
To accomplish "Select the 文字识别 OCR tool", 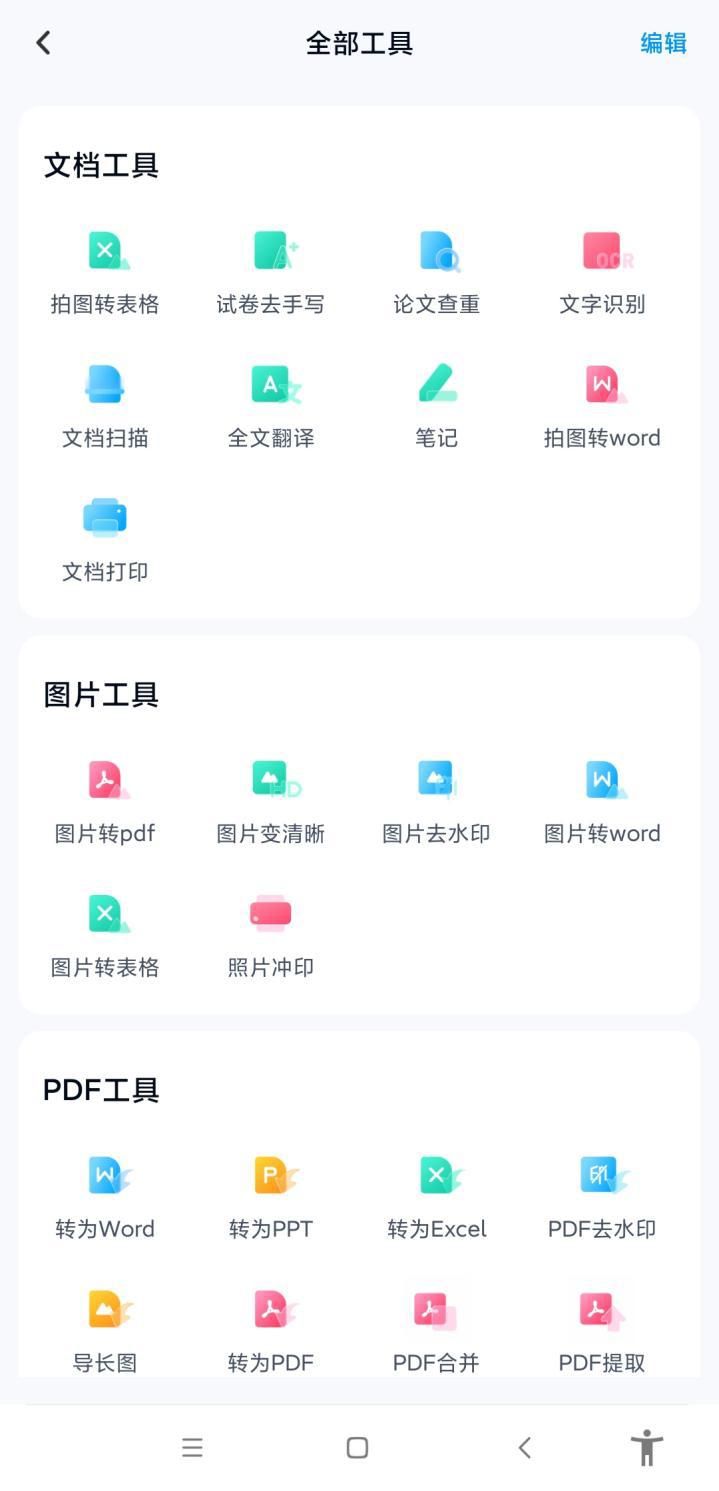I will pyautogui.click(x=602, y=270).
